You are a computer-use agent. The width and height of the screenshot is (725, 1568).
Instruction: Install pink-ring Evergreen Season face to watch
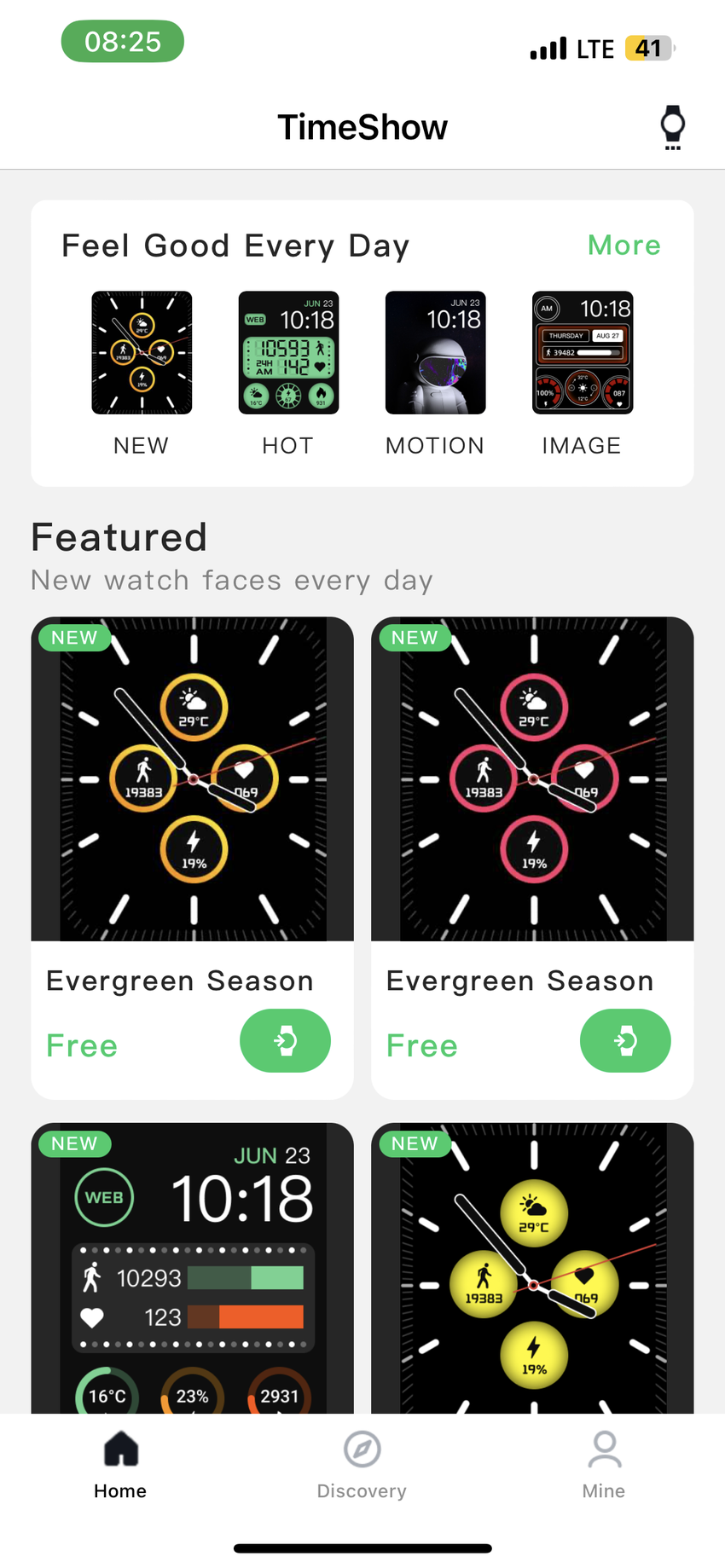pyautogui.click(x=625, y=1040)
